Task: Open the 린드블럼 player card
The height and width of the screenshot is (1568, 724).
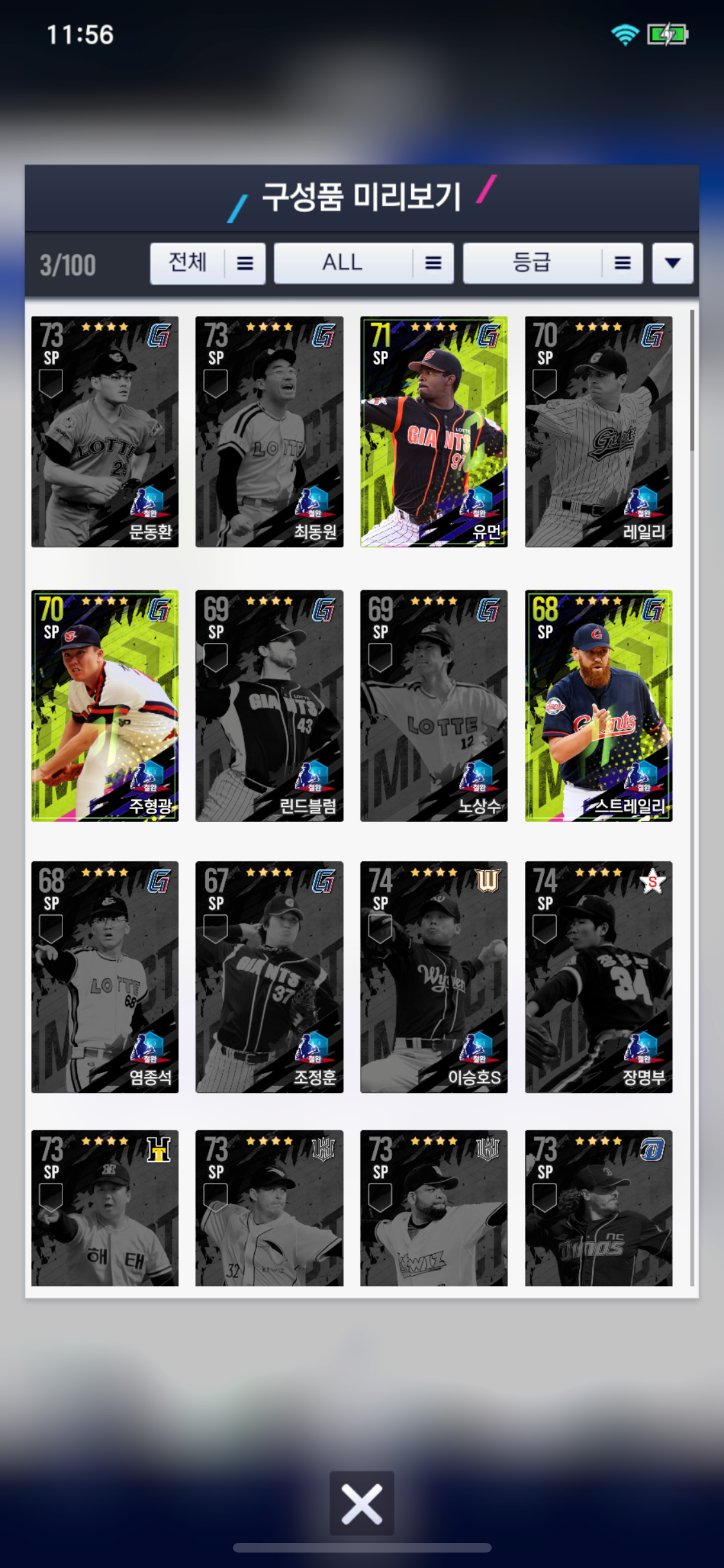Action: (269, 705)
